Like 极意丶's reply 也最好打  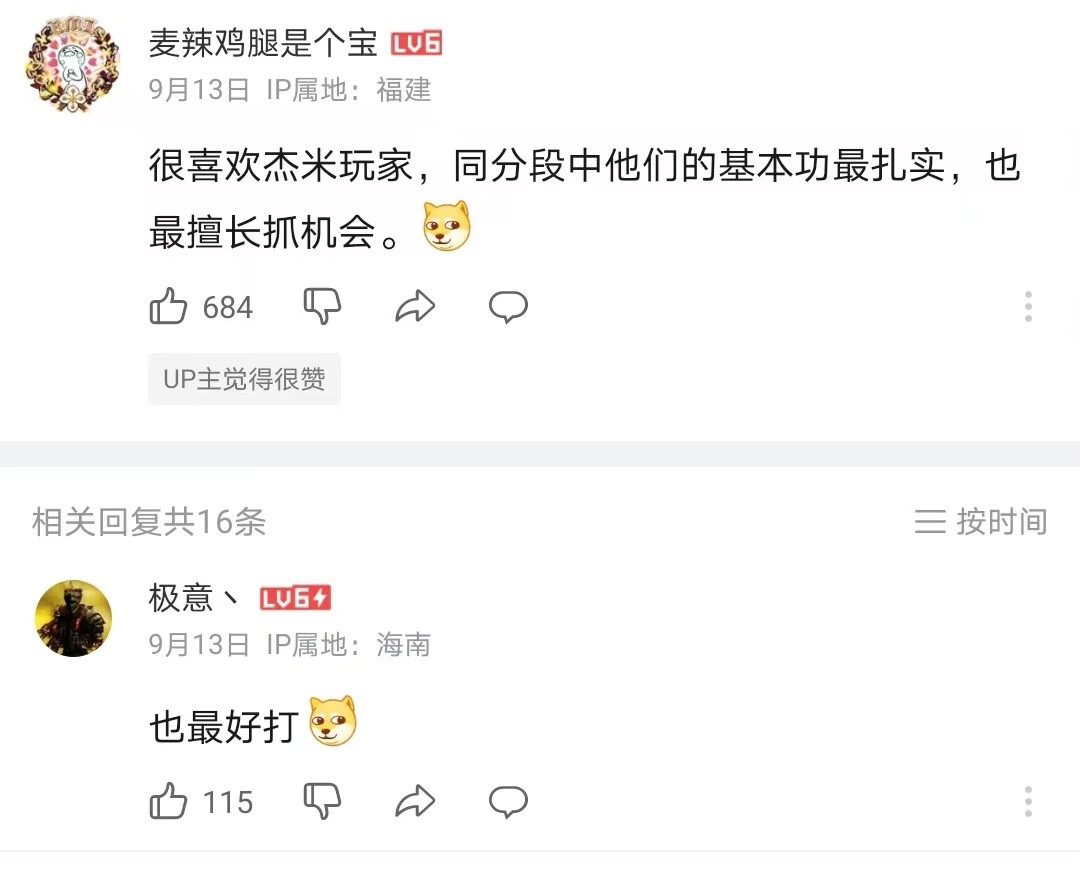coord(169,802)
